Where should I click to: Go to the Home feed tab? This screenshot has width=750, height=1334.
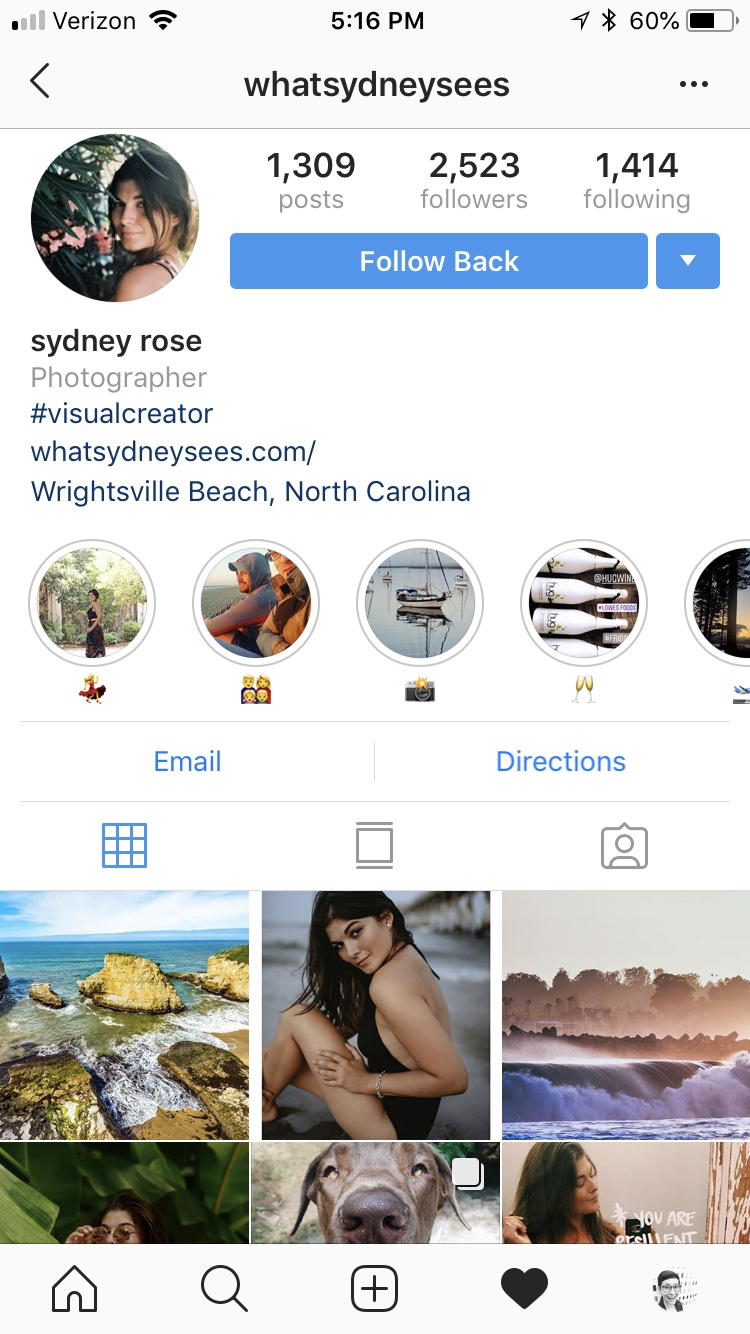pos(74,1289)
